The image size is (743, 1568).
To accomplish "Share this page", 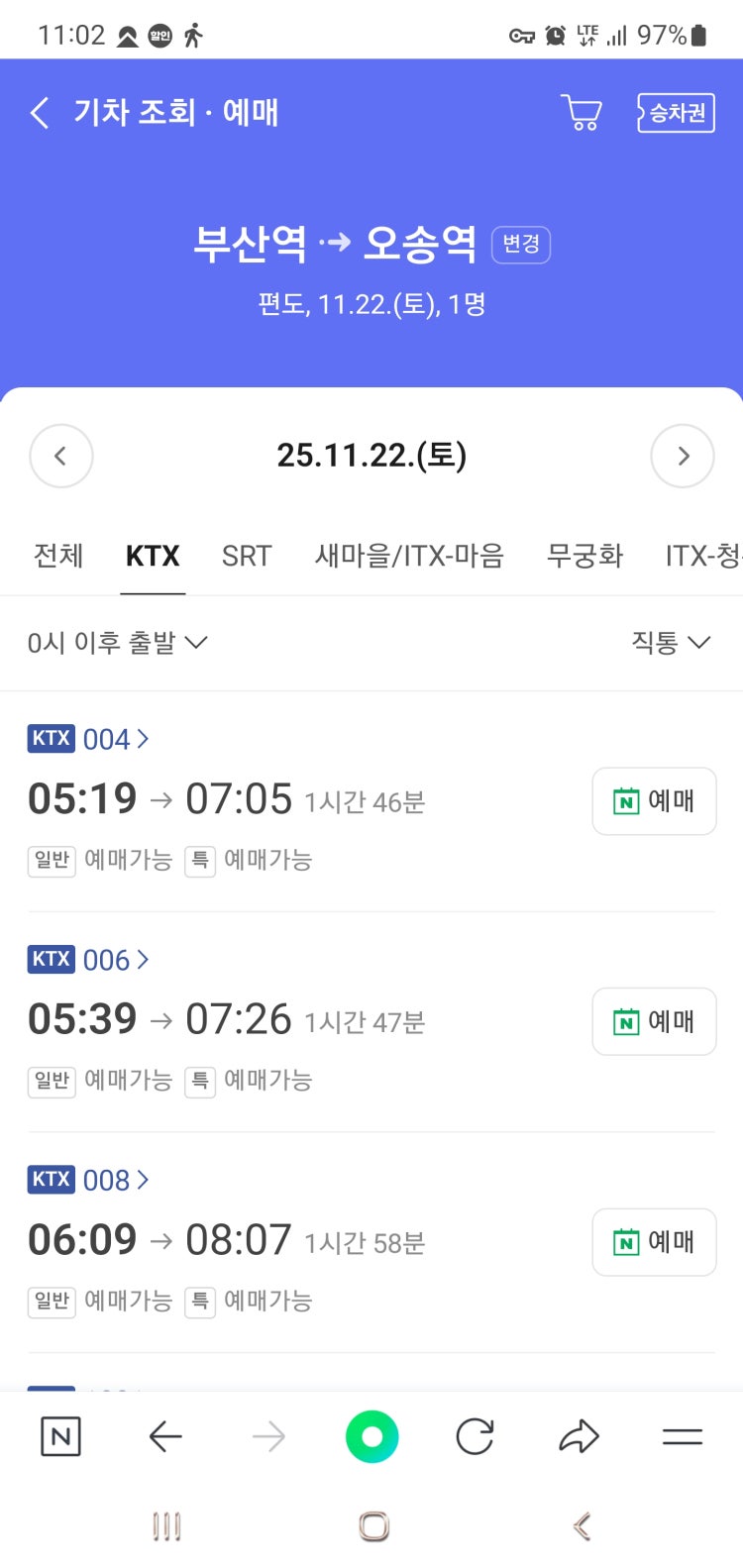I will pos(579,1436).
